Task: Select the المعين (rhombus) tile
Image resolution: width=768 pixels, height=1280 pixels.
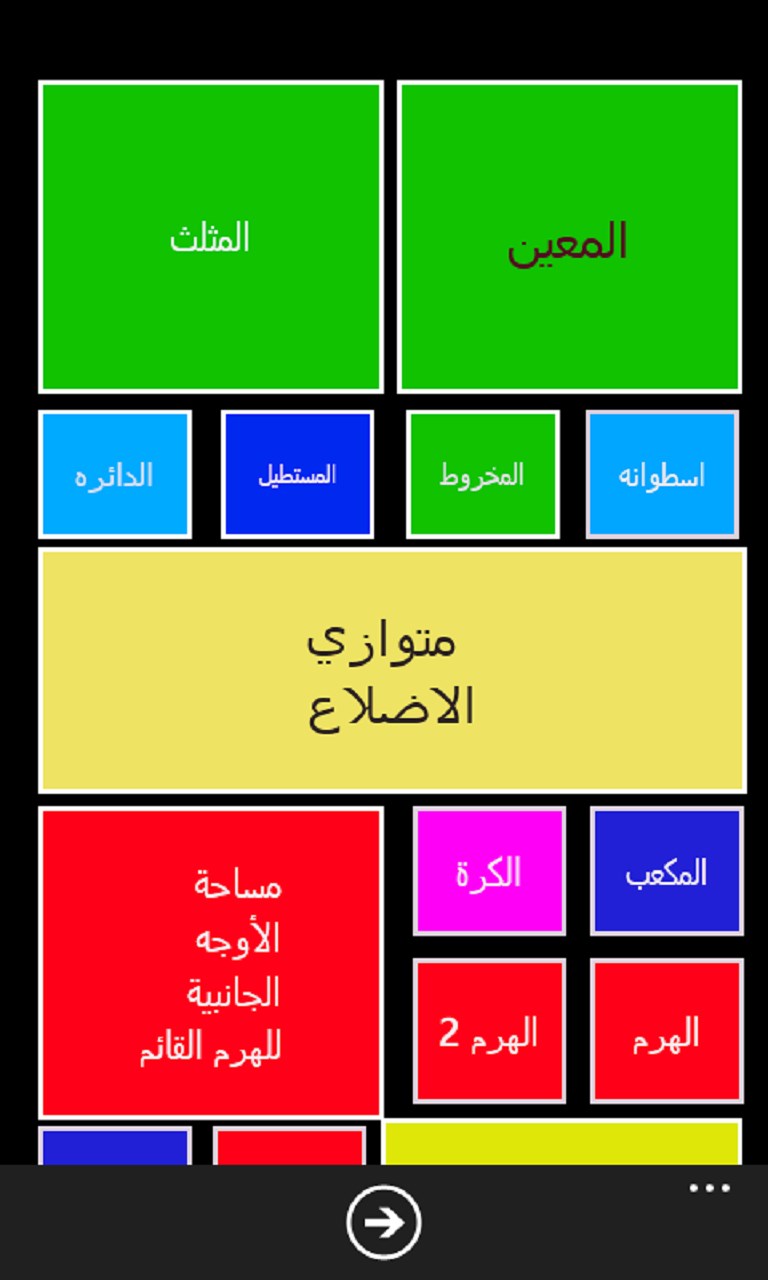Action: pos(569,237)
